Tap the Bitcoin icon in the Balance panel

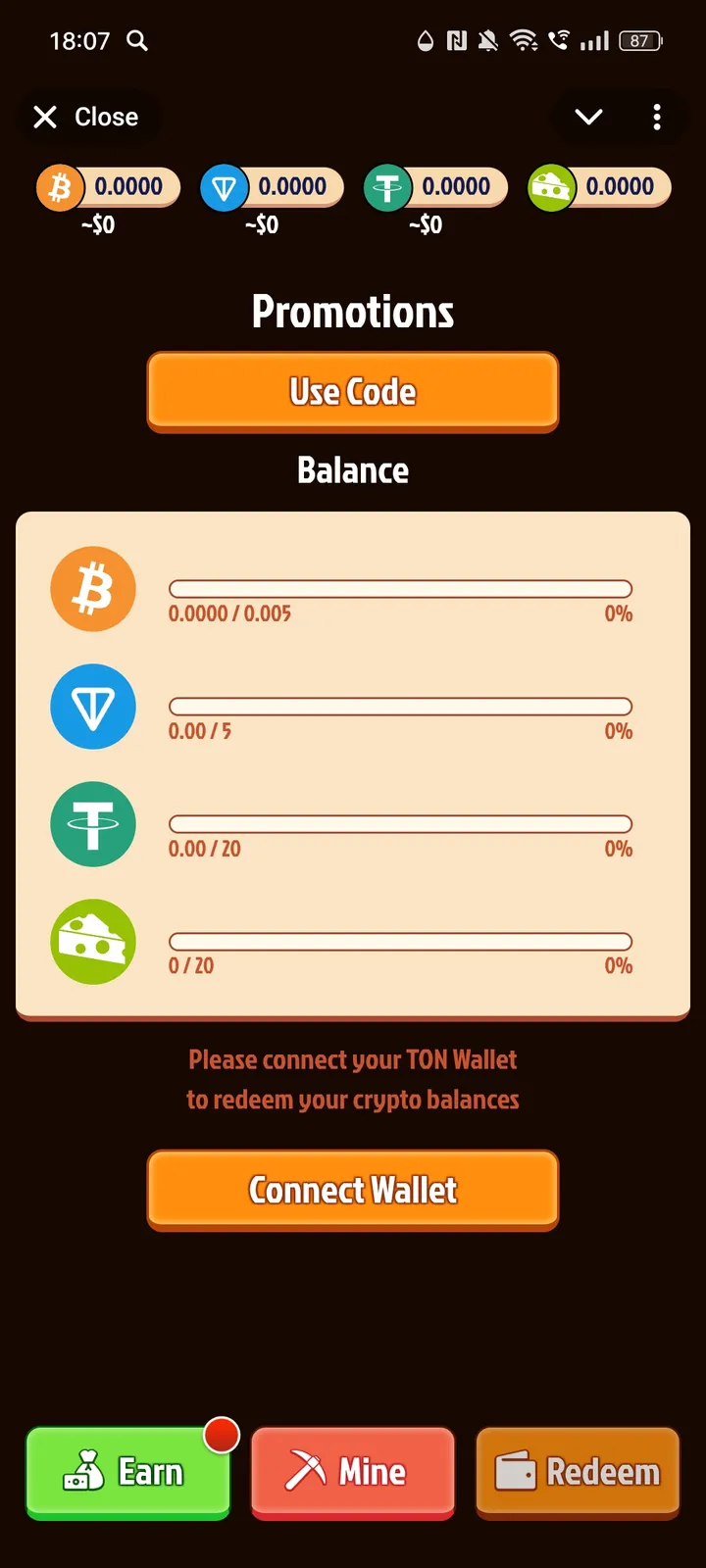[93, 588]
